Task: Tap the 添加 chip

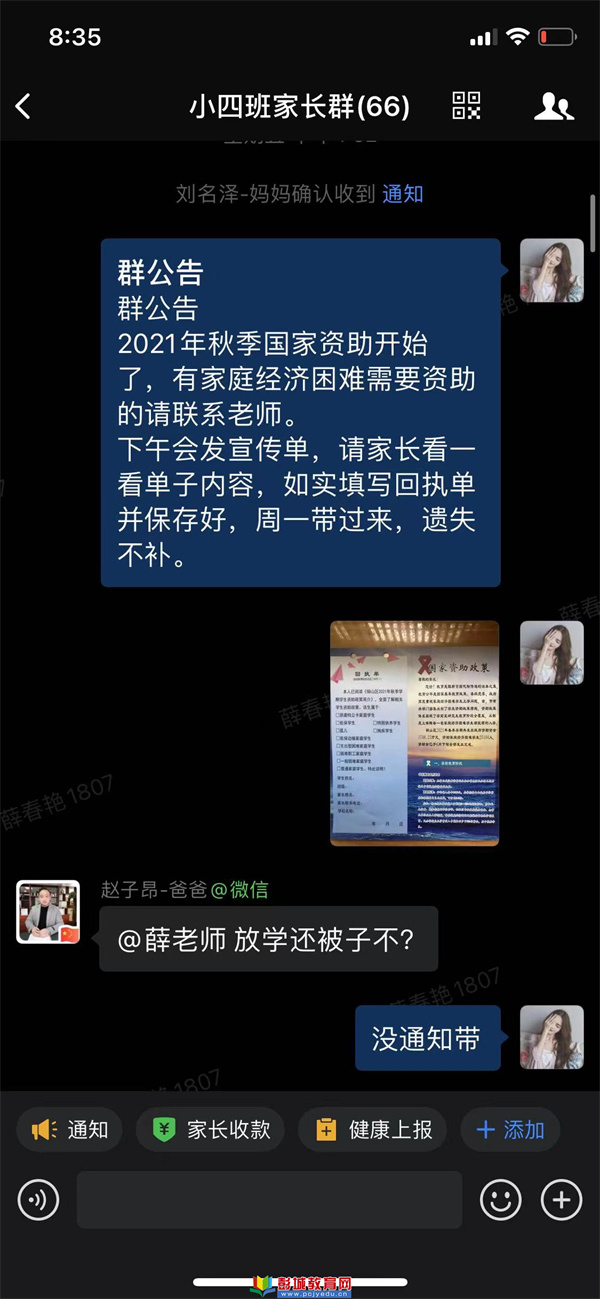Action: pos(510,1130)
